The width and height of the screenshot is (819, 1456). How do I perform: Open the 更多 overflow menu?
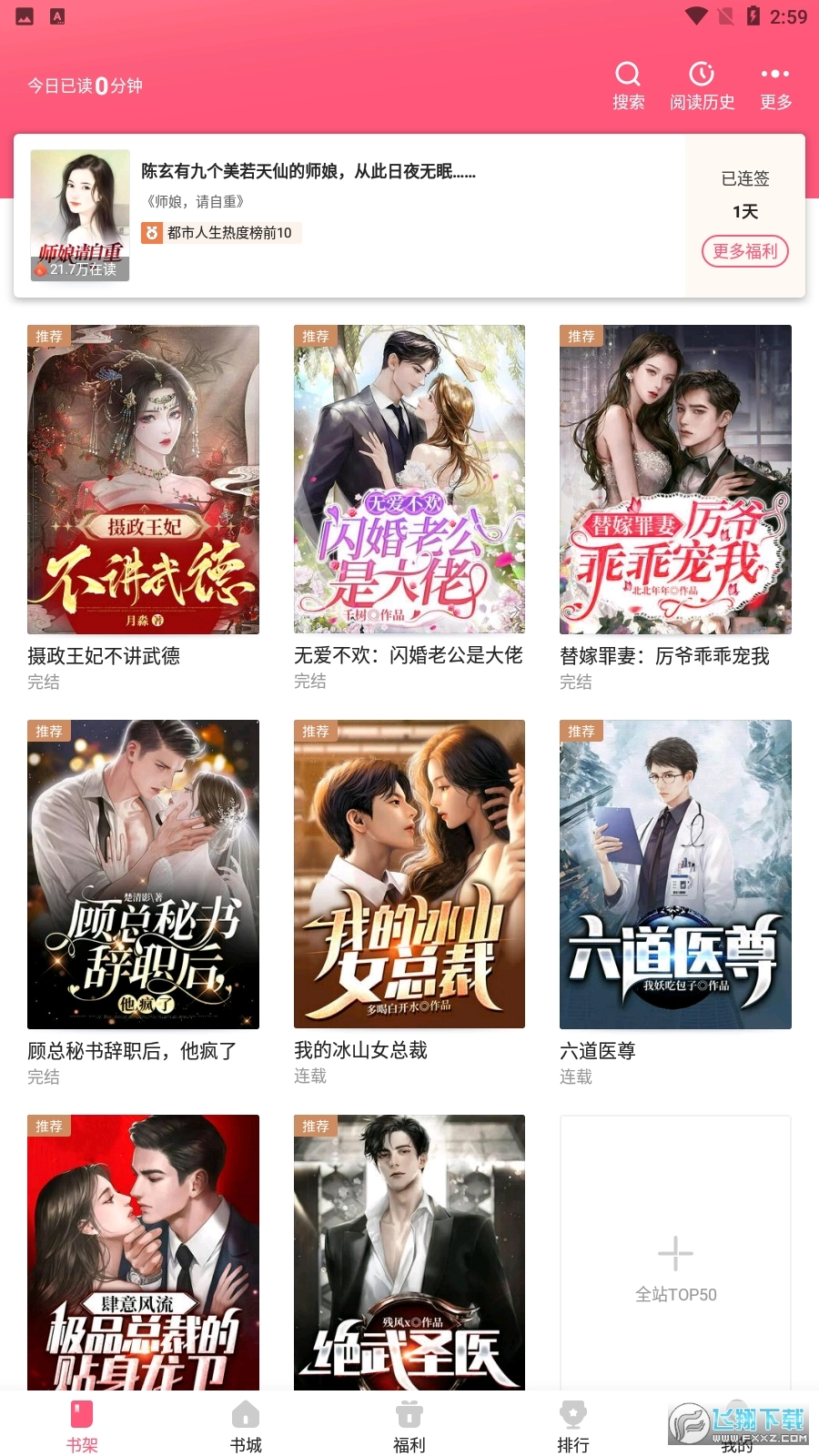click(775, 86)
